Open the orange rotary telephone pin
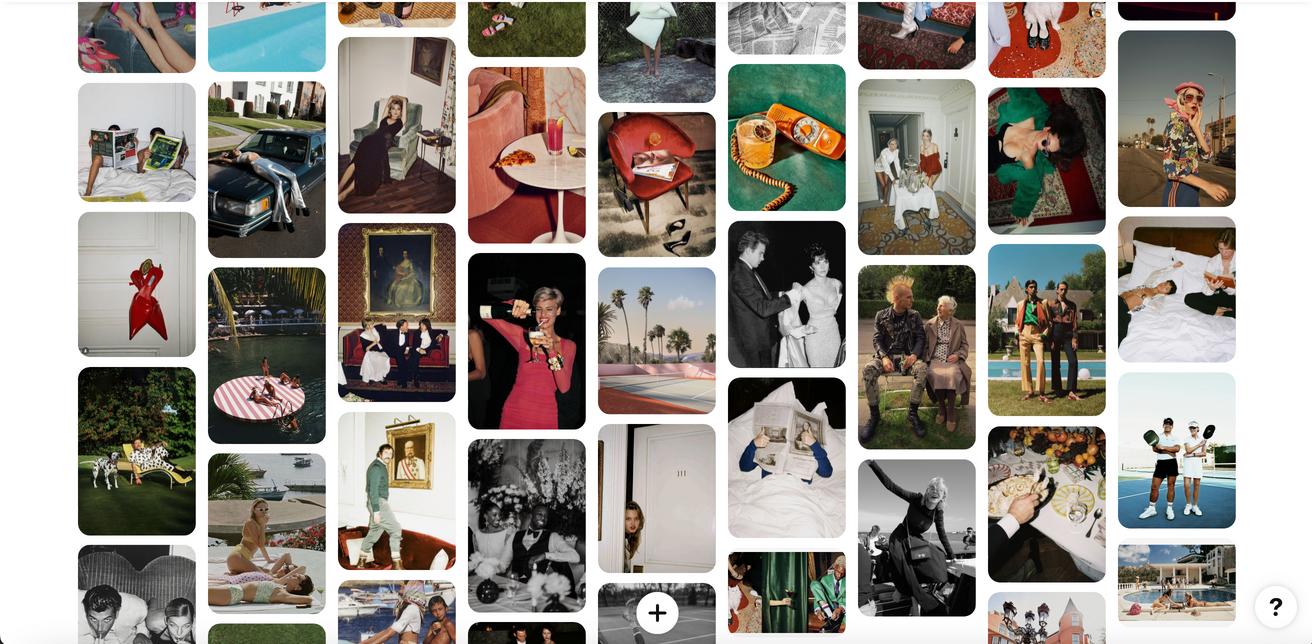Image resolution: width=1312 pixels, height=644 pixels. 787,137
